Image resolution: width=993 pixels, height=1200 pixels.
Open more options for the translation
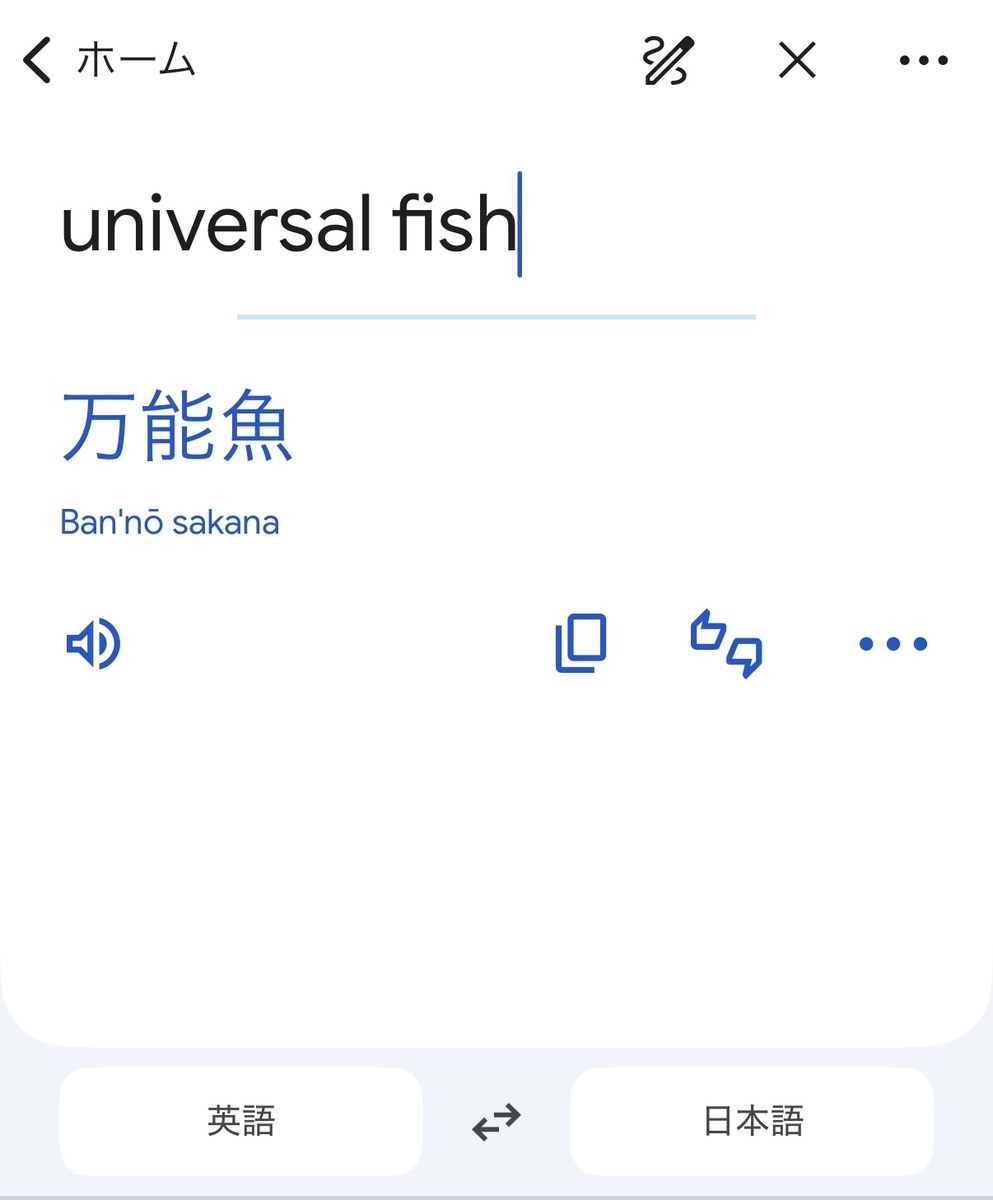click(x=893, y=643)
